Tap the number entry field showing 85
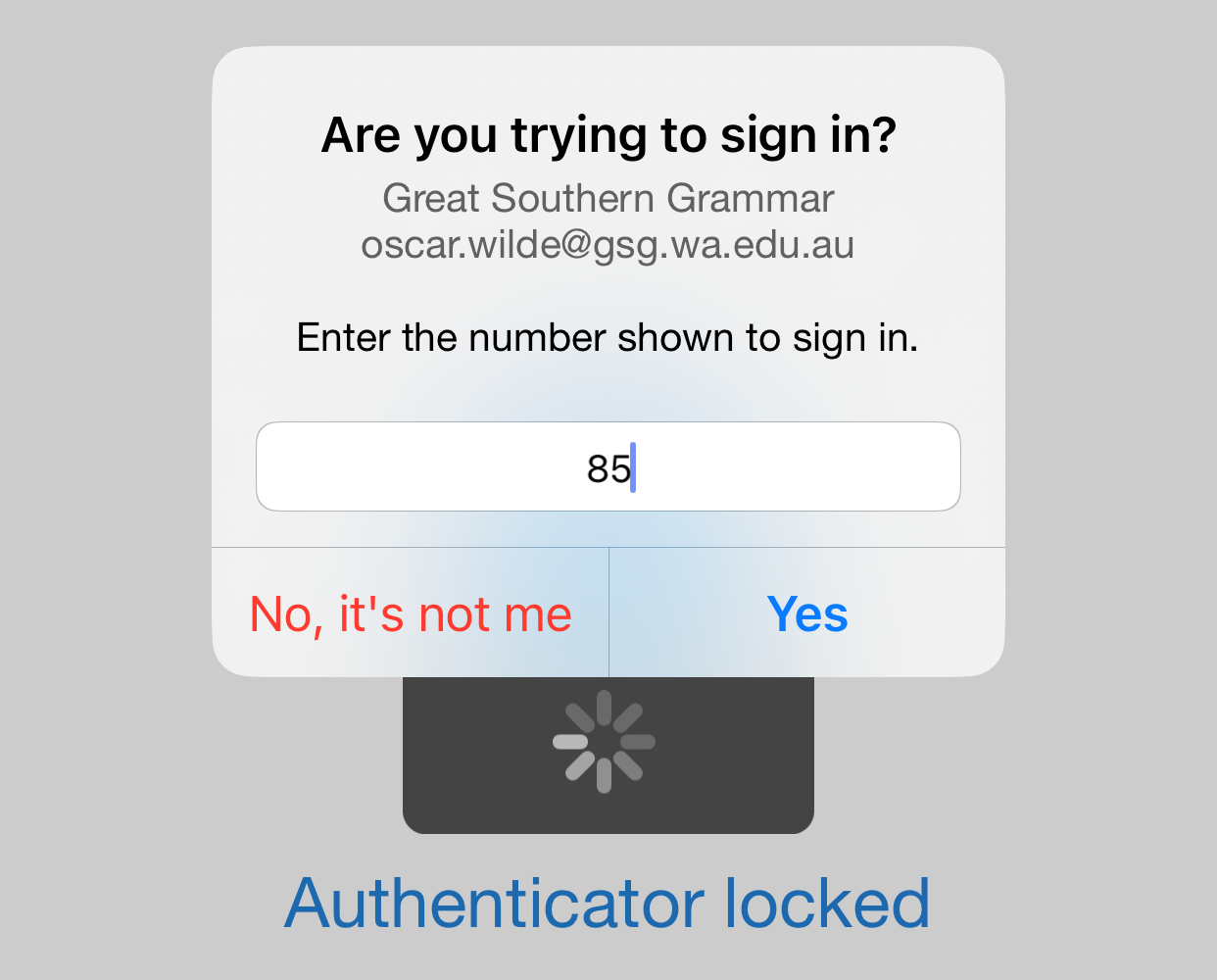The width and height of the screenshot is (1217, 980). 608,466
